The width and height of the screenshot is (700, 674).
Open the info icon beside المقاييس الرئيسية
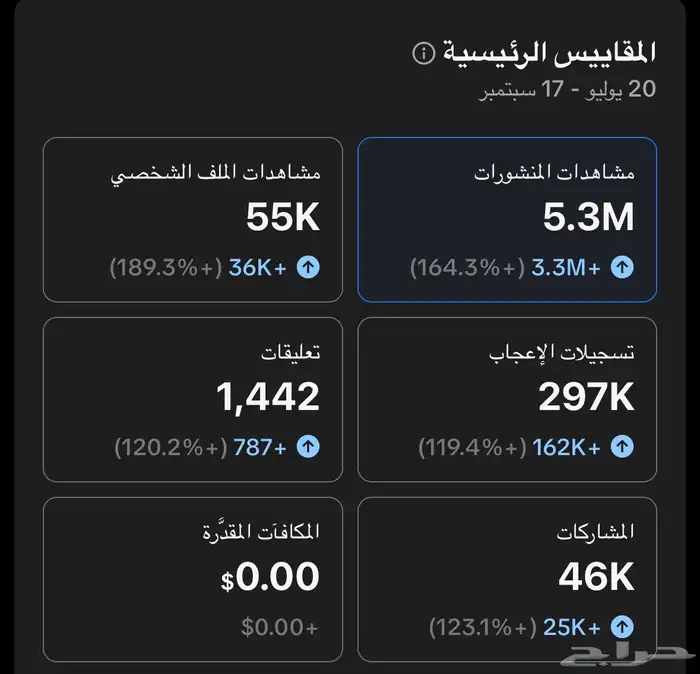(423, 53)
